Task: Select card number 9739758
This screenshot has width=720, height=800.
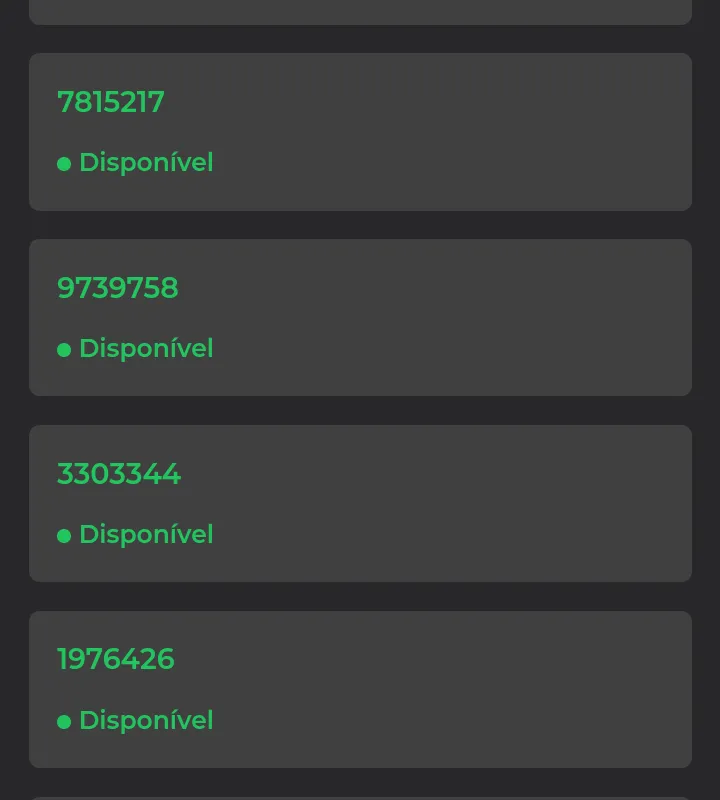Action: (360, 318)
